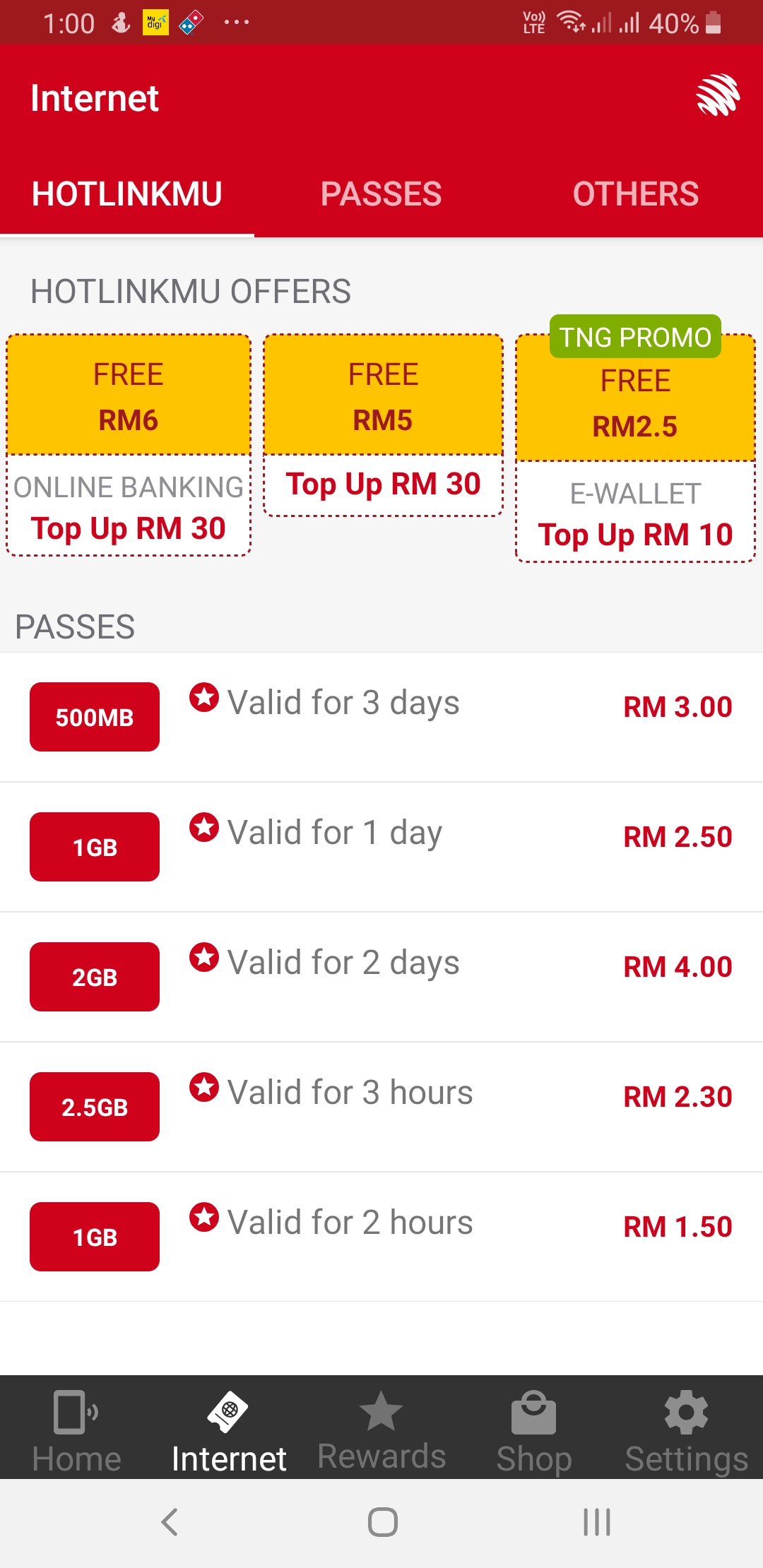Choose the Free RM5 top up offer
Viewport: 763px width, 1568px height.
point(383,425)
